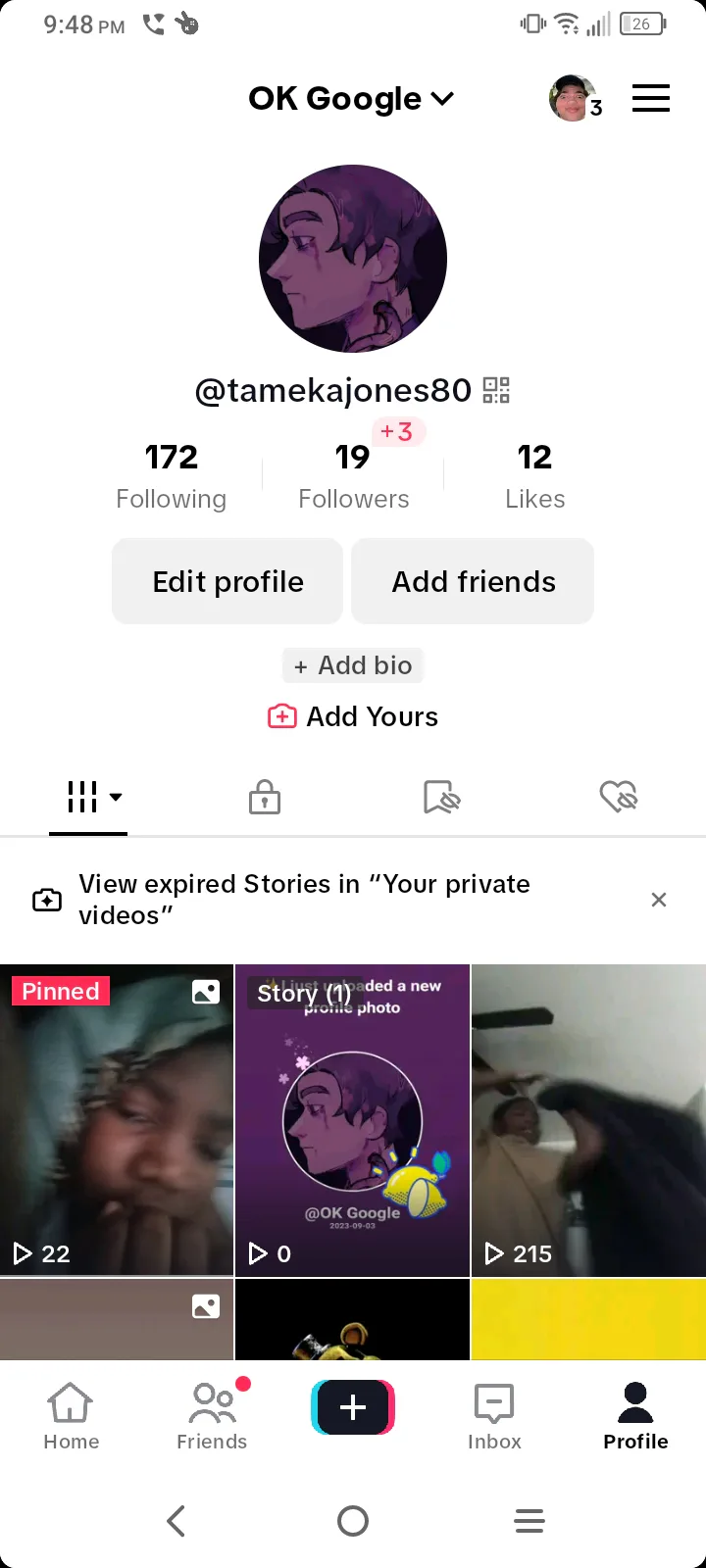
Task: Tap Edit profile
Action: tap(227, 581)
